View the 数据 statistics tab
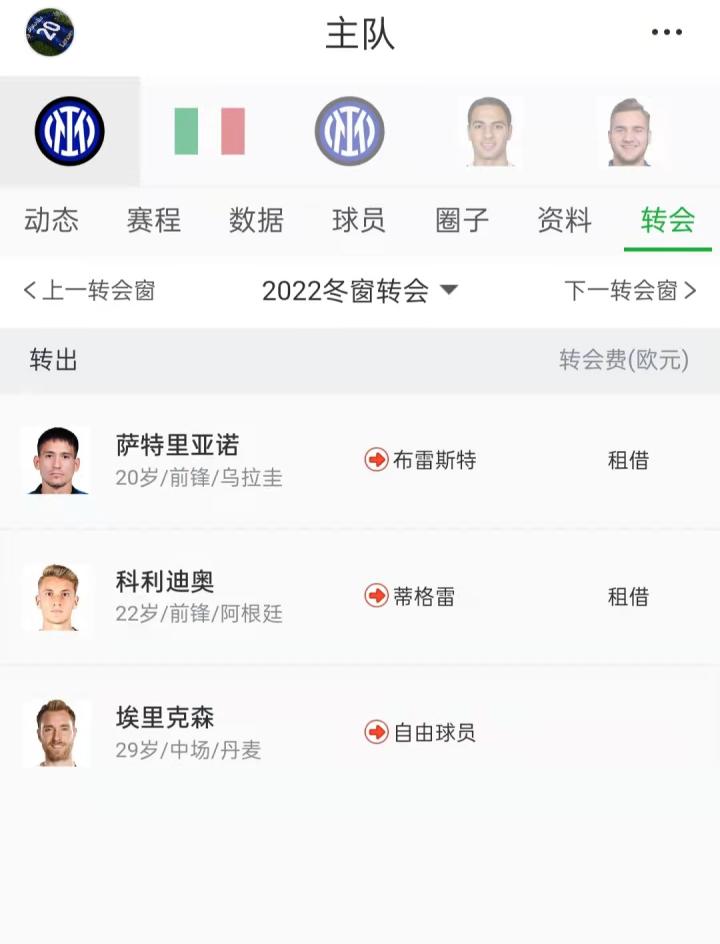 256,221
